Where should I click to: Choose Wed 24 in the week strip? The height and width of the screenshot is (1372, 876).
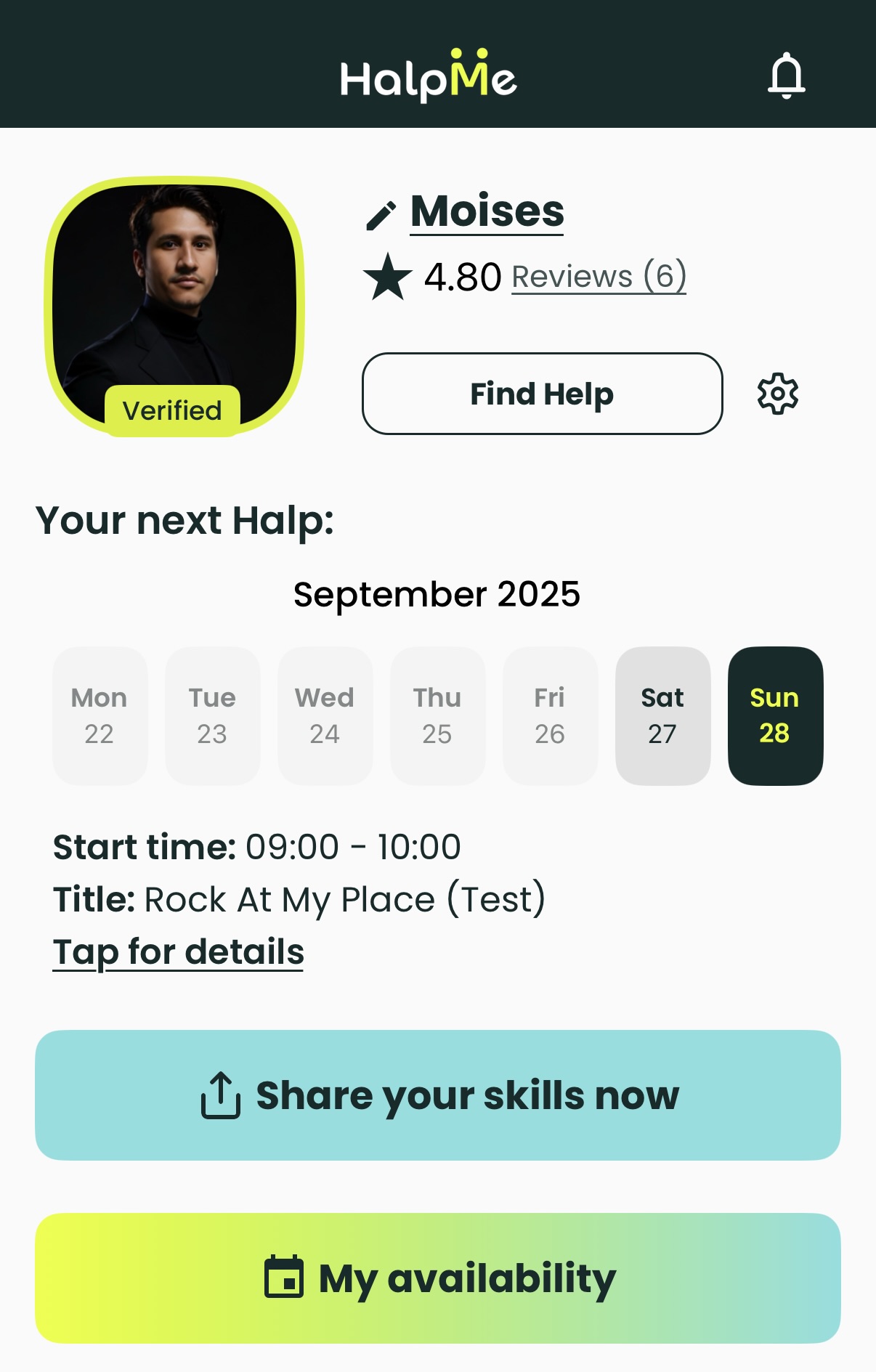[x=325, y=715]
